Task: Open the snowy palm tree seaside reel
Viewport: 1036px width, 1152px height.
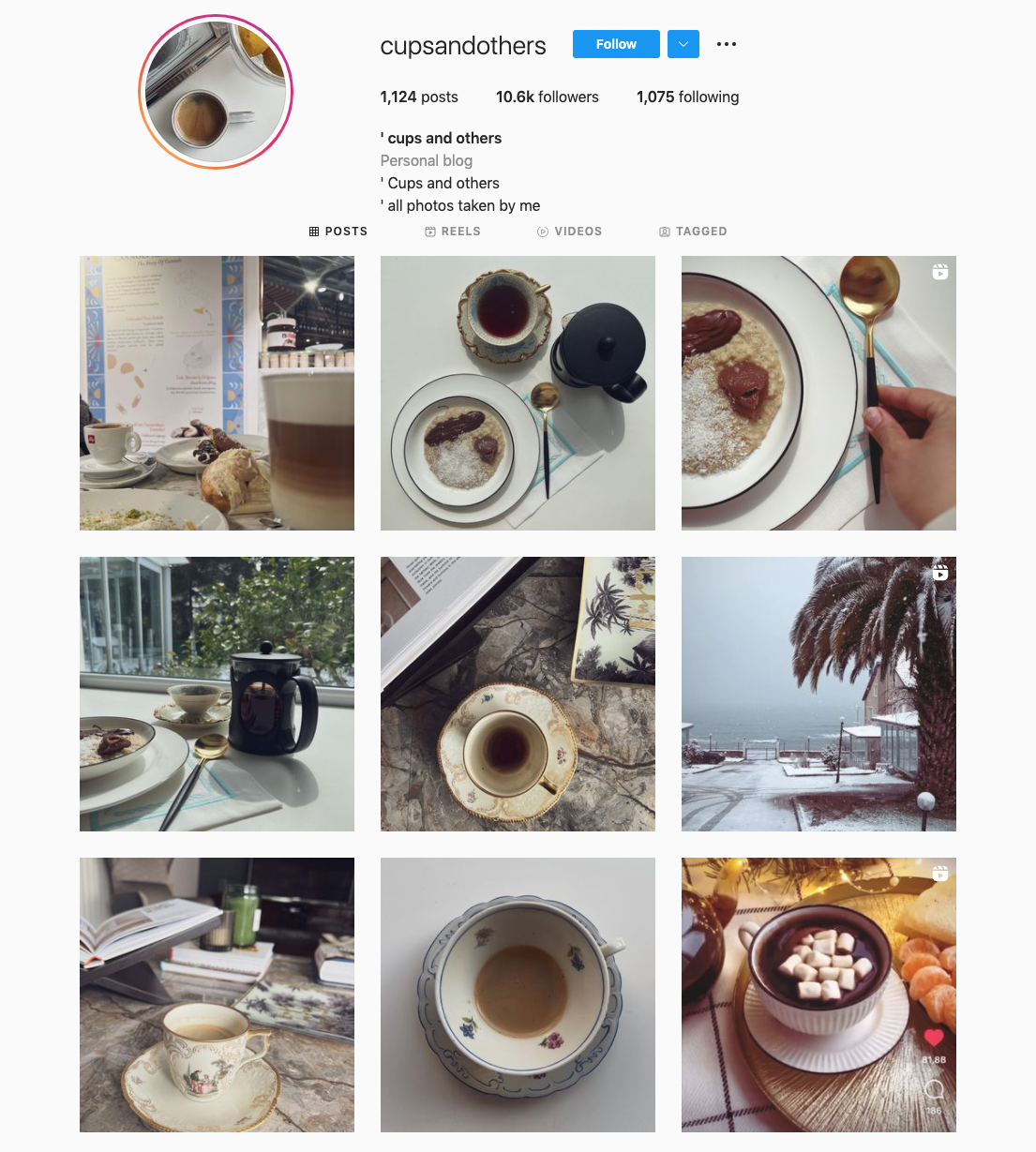Action: (x=818, y=694)
